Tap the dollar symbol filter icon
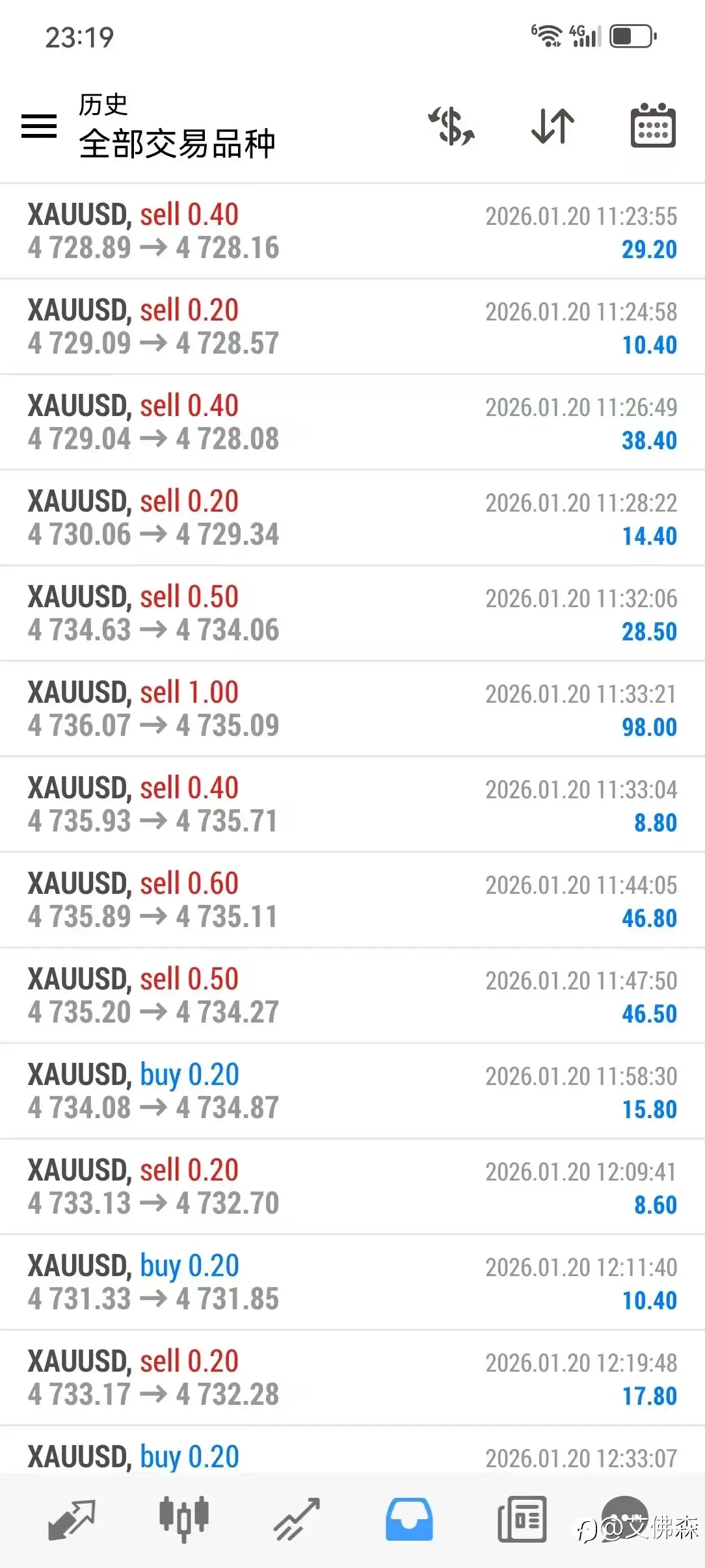The image size is (705, 1568). coord(451,125)
